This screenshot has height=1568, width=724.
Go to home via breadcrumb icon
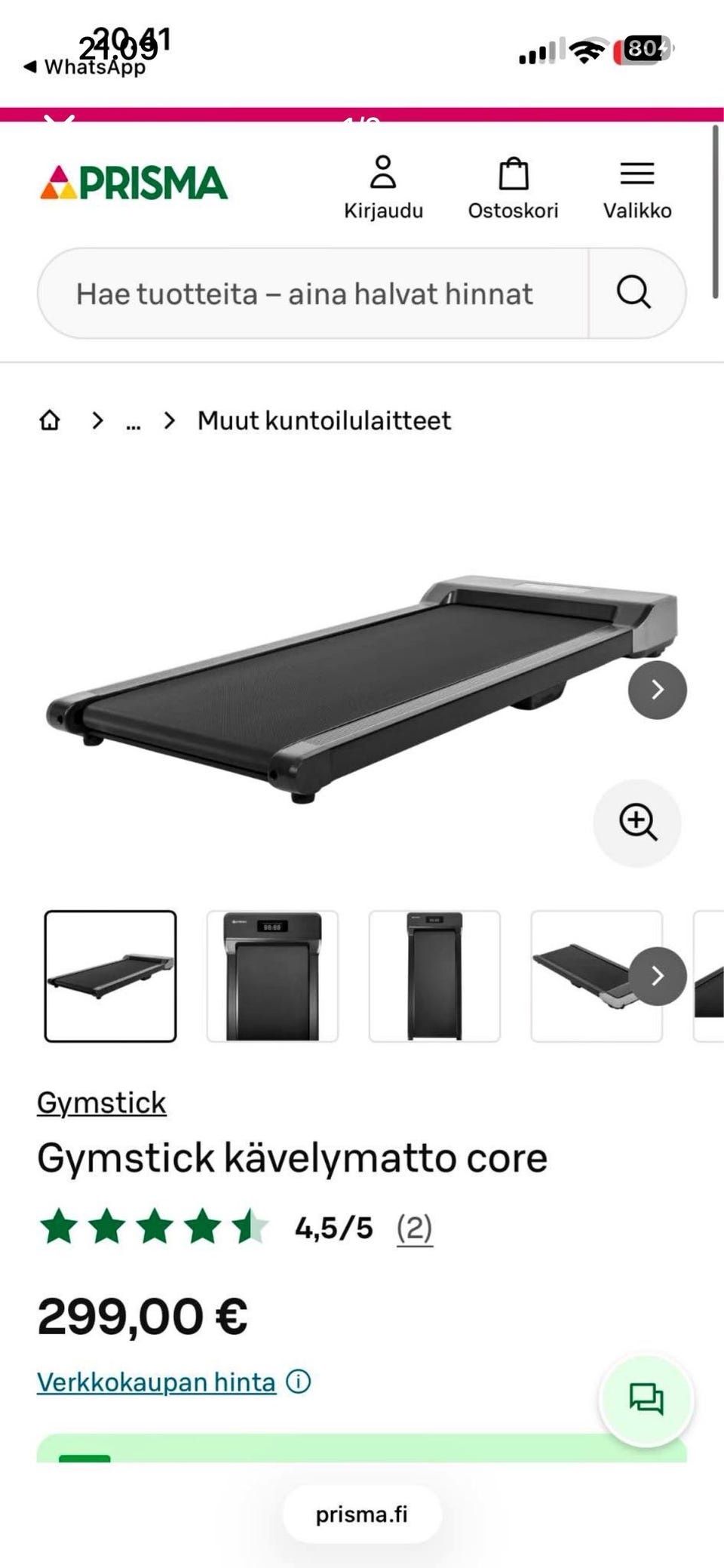(50, 420)
